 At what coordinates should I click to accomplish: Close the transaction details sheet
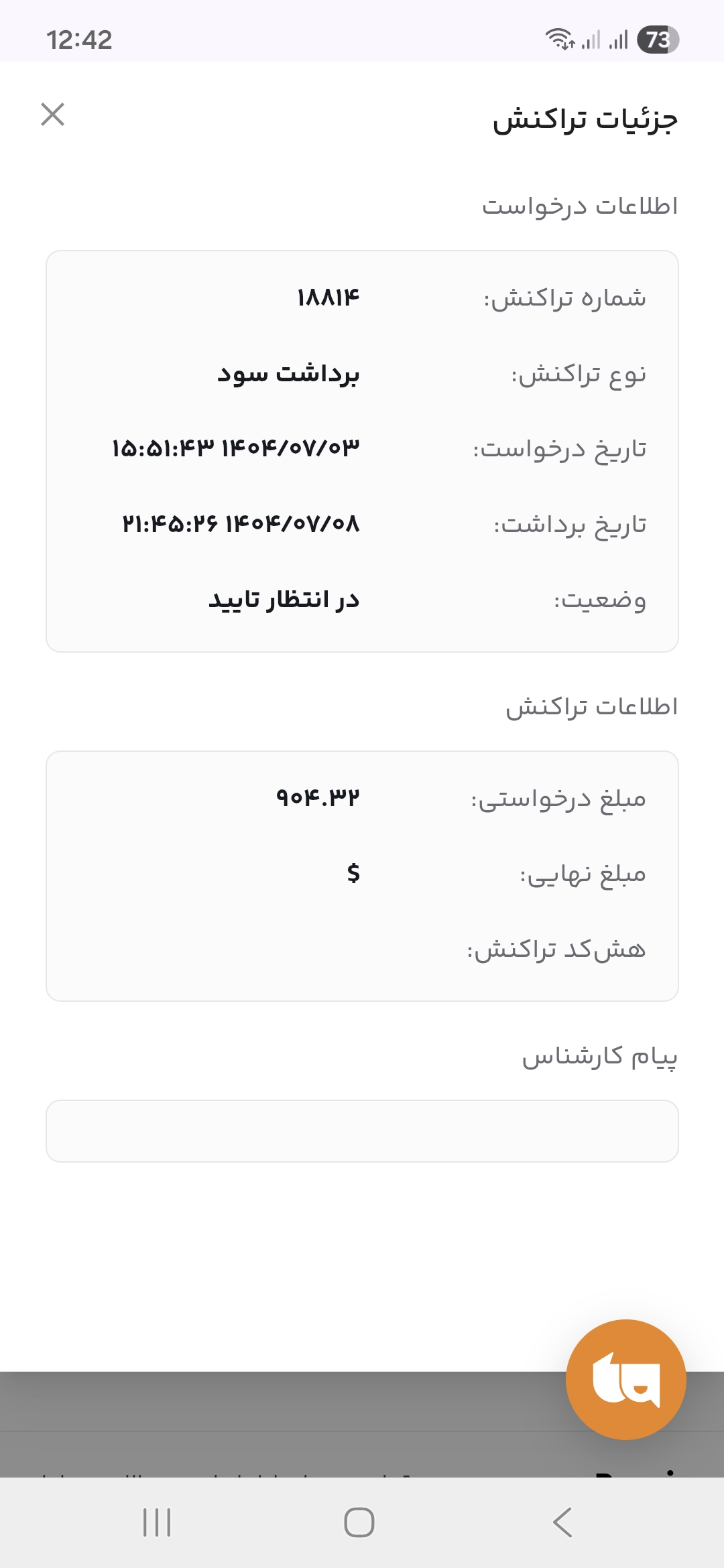coord(52,115)
